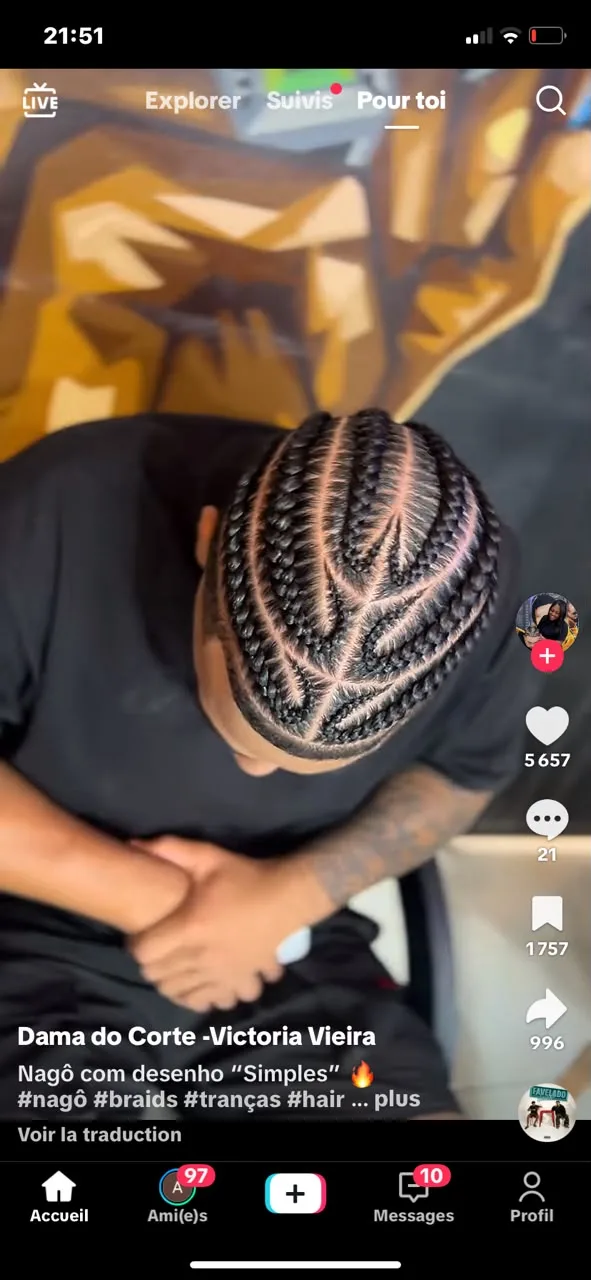
Task: Open the search magnifier
Action: pyautogui.click(x=551, y=100)
